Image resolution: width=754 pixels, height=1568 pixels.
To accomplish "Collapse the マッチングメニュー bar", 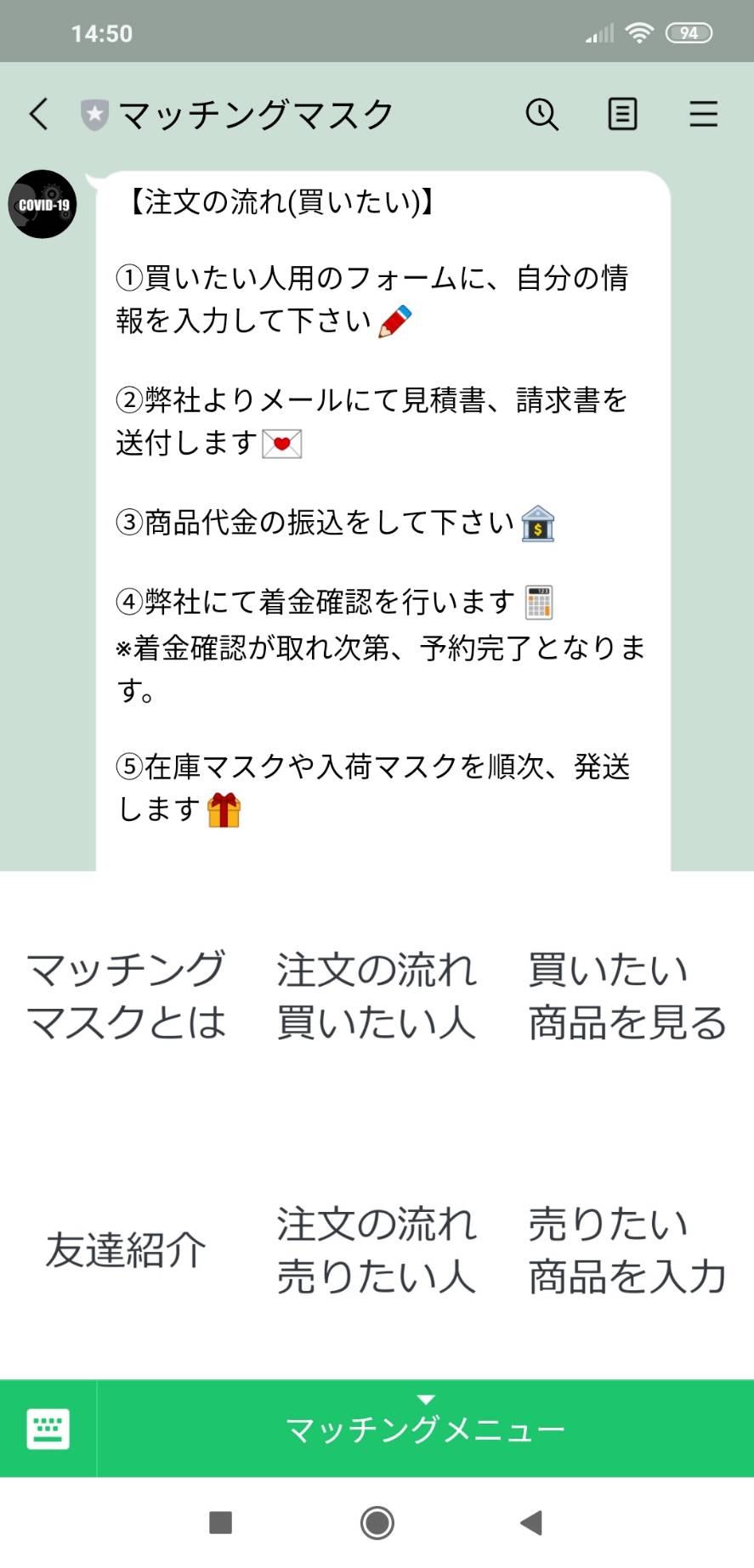I will coord(426,1429).
